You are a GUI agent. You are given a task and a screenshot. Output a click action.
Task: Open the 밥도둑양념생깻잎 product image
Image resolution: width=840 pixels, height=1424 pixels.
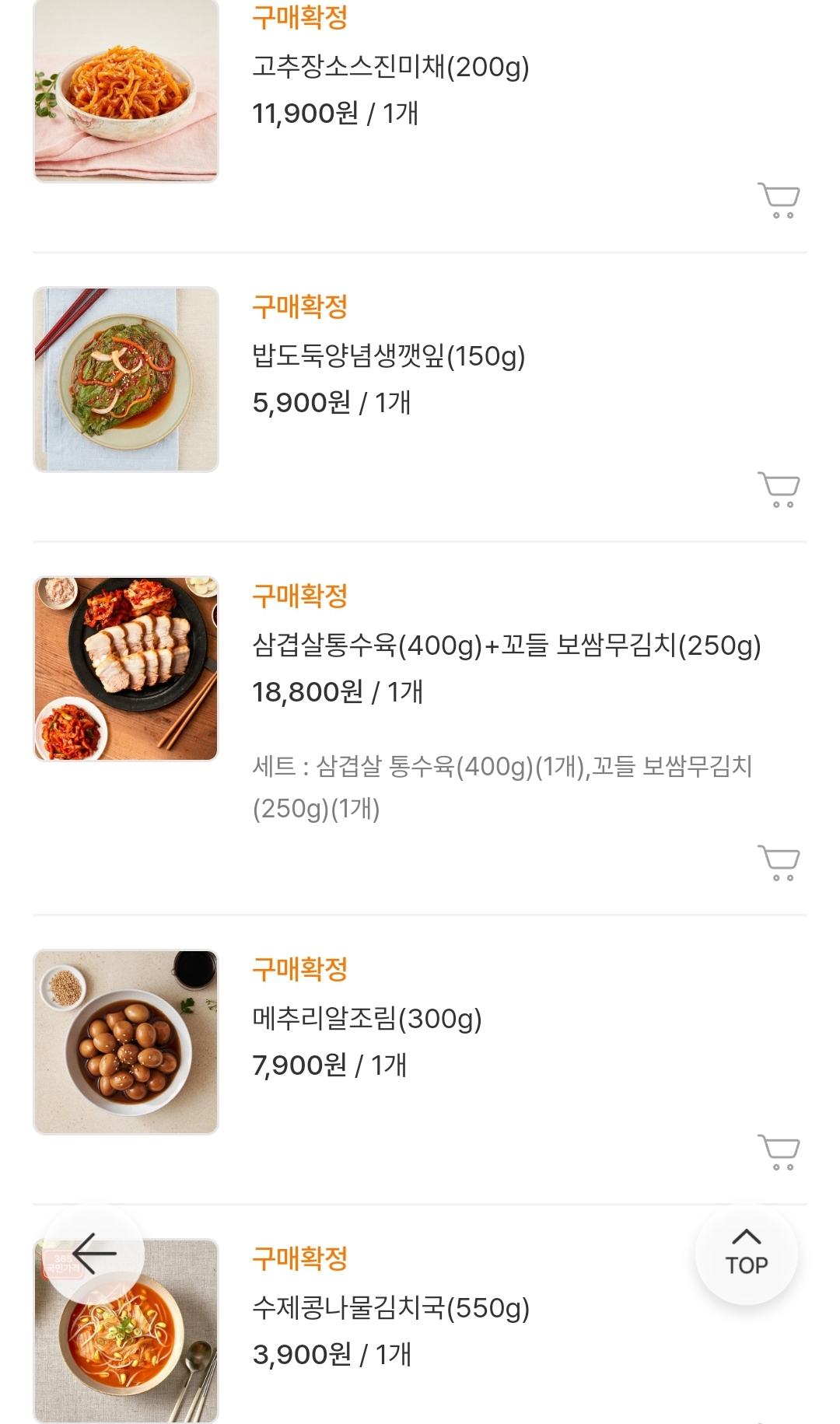click(126, 380)
